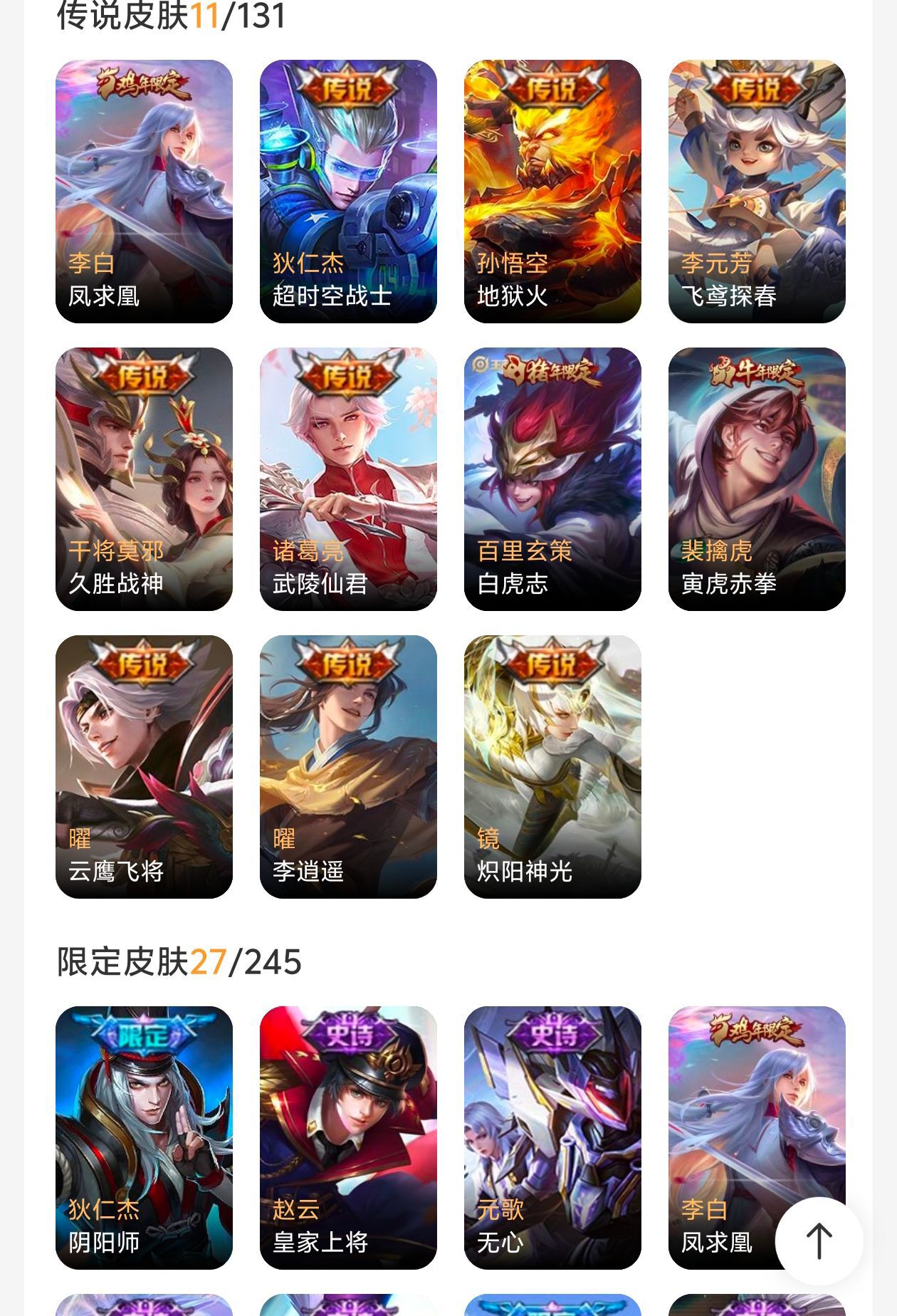Open 百里玄策 白虎志 skin
The width and height of the screenshot is (897, 1316).
(x=552, y=479)
